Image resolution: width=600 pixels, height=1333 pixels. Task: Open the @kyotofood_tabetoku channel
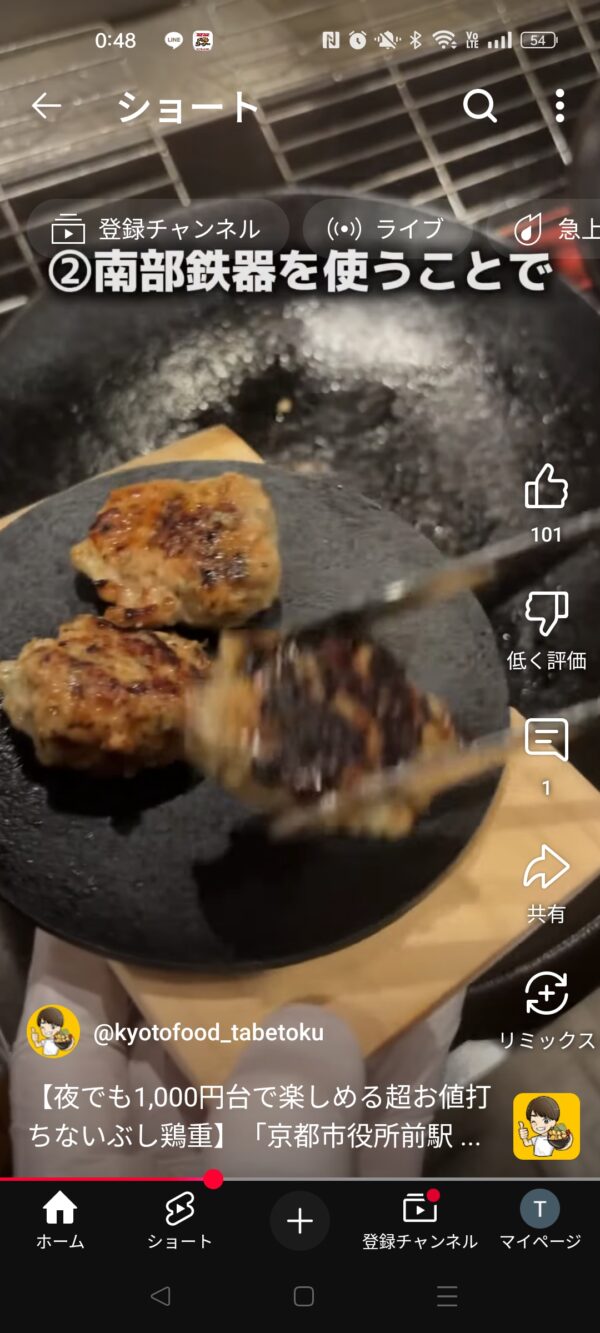tap(208, 1033)
